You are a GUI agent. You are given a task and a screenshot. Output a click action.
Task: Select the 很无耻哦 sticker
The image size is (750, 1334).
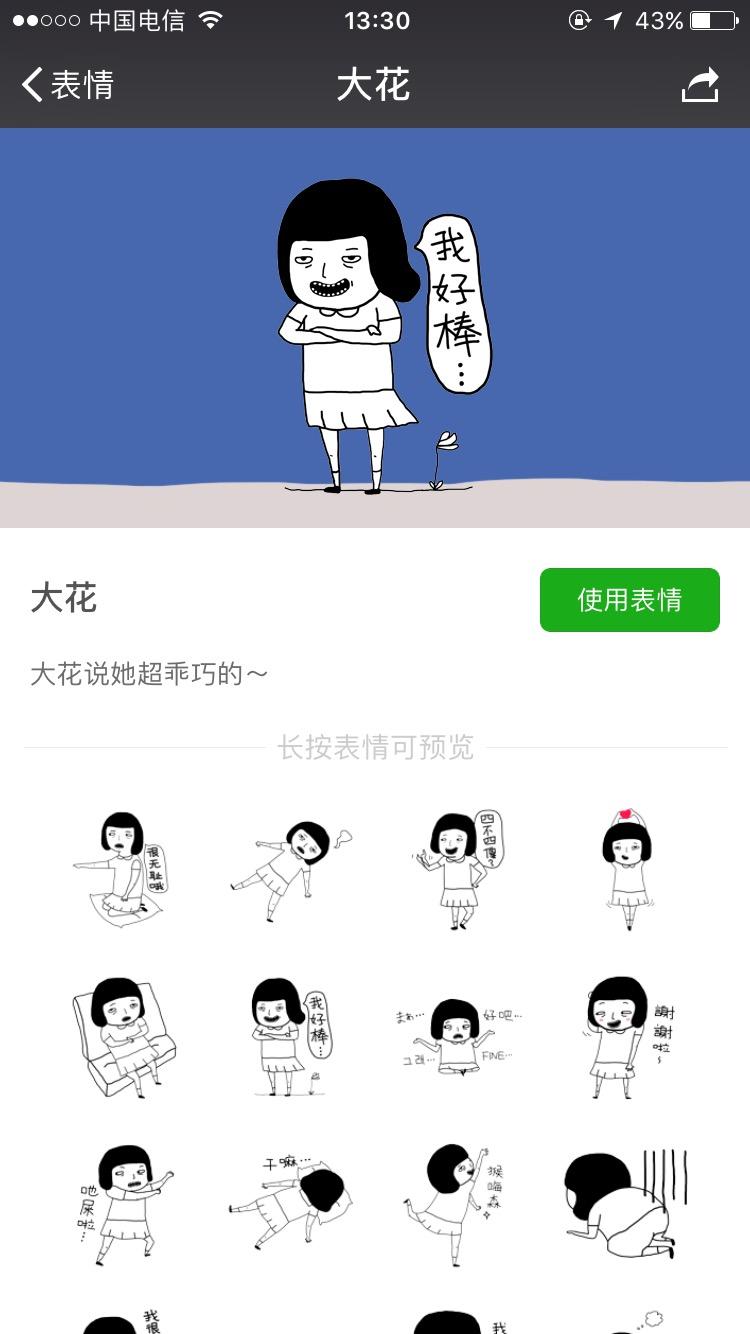coord(124,866)
